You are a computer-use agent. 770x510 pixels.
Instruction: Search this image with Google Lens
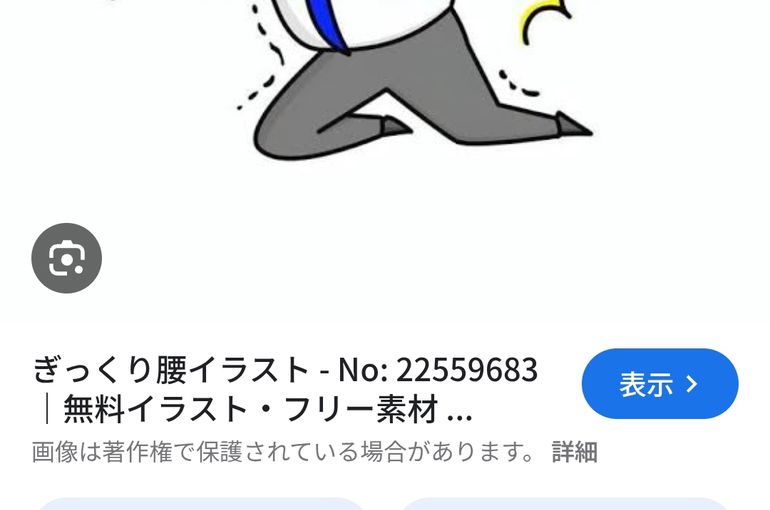(66, 258)
